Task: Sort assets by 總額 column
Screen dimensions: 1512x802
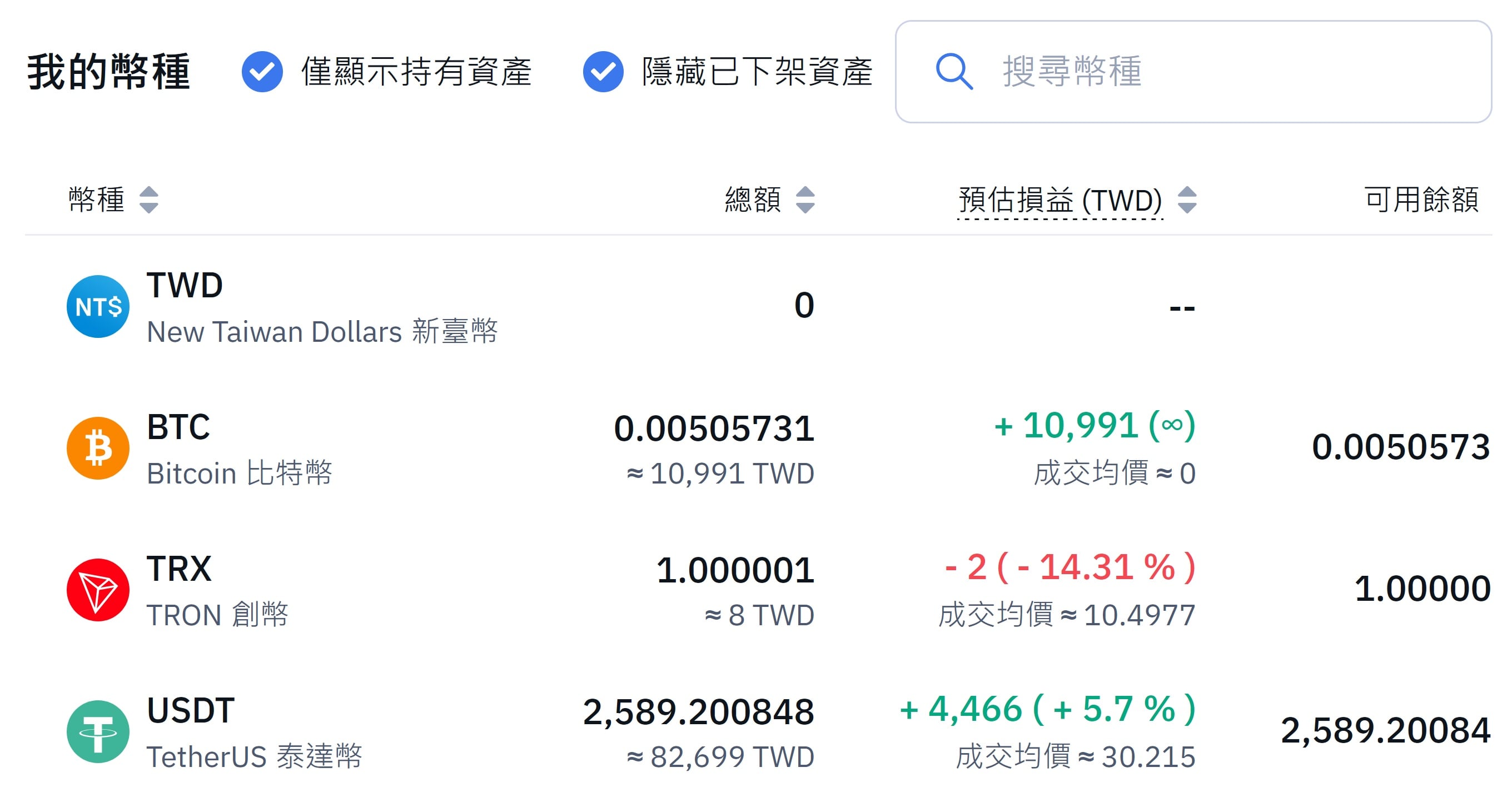Action: tap(805, 200)
